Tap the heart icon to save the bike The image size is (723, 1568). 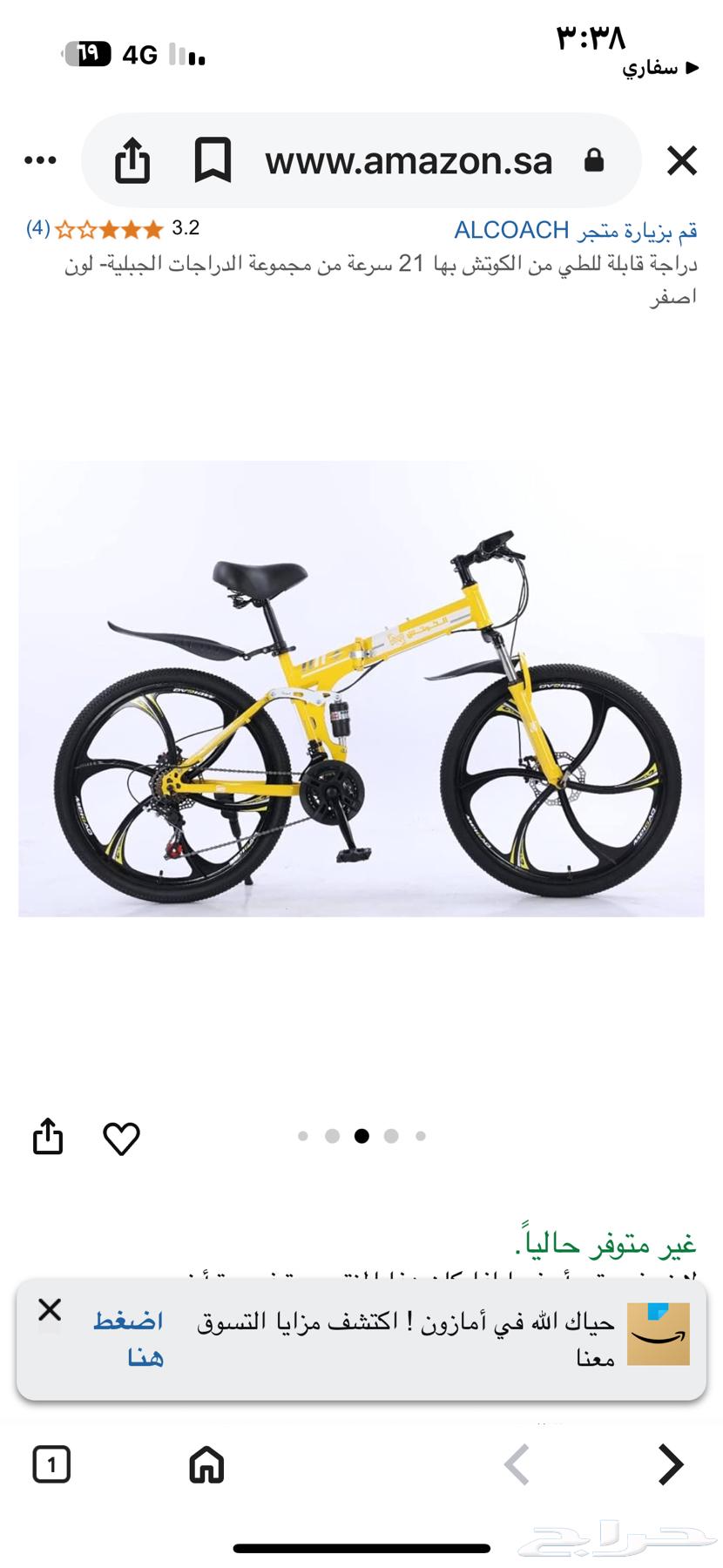[x=121, y=1138]
